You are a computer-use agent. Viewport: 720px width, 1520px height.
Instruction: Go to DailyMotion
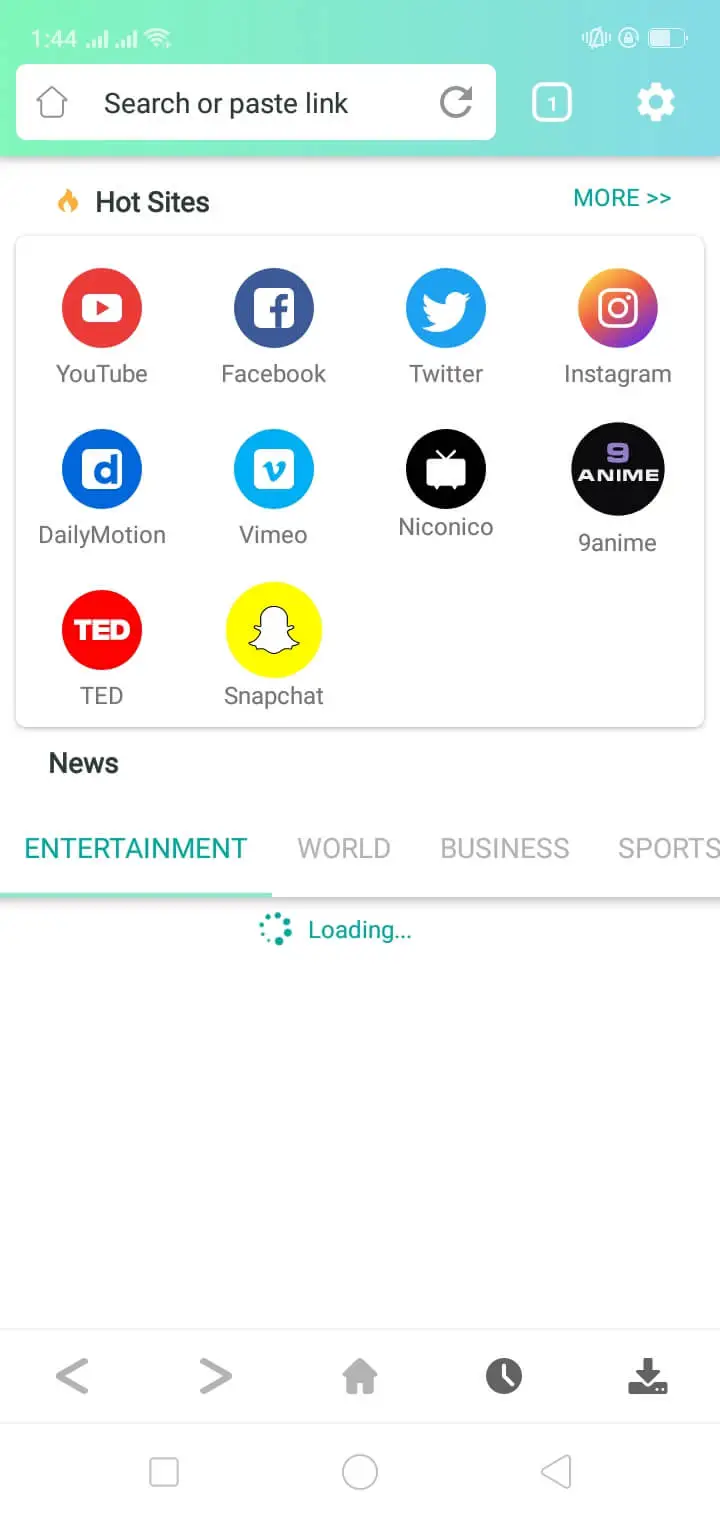[102, 470]
